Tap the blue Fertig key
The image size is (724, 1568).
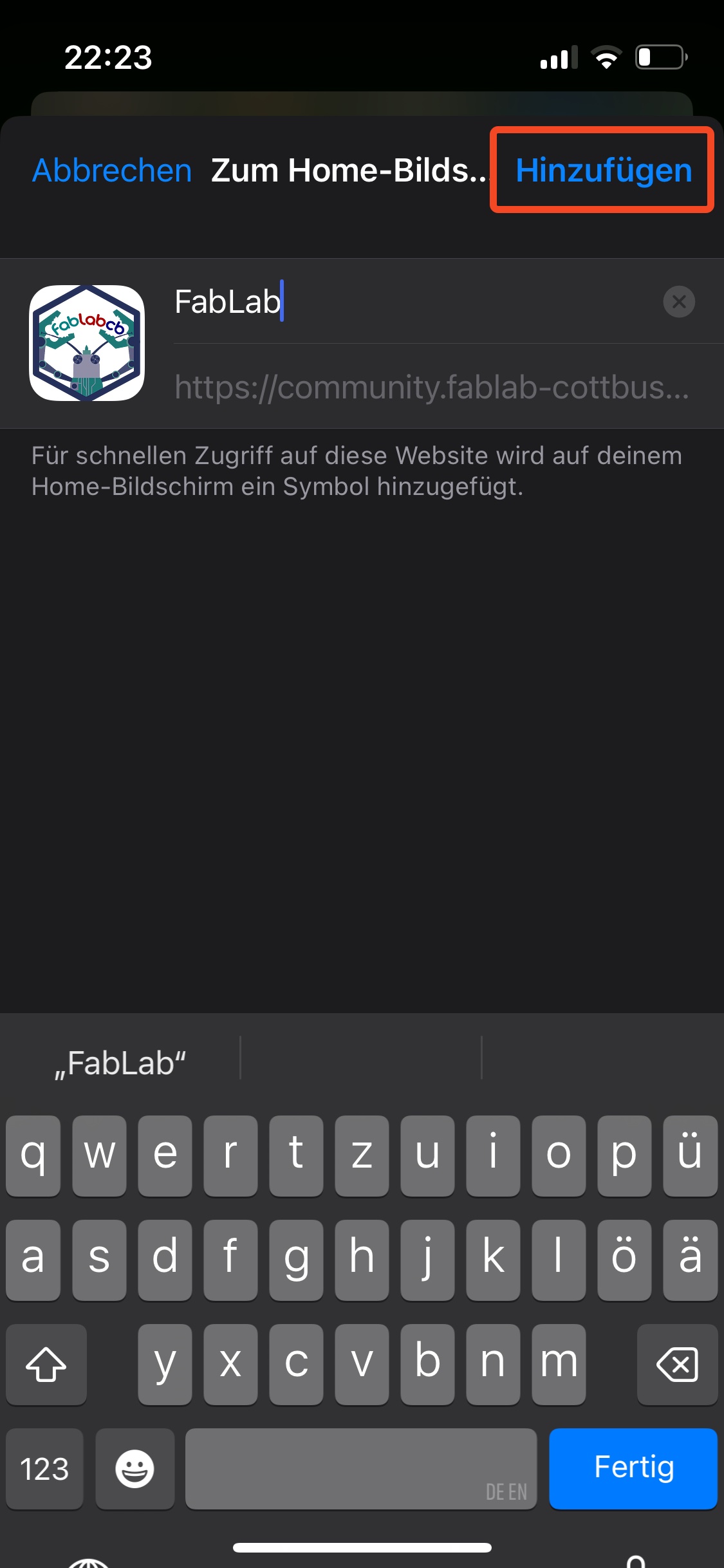pos(633,1468)
